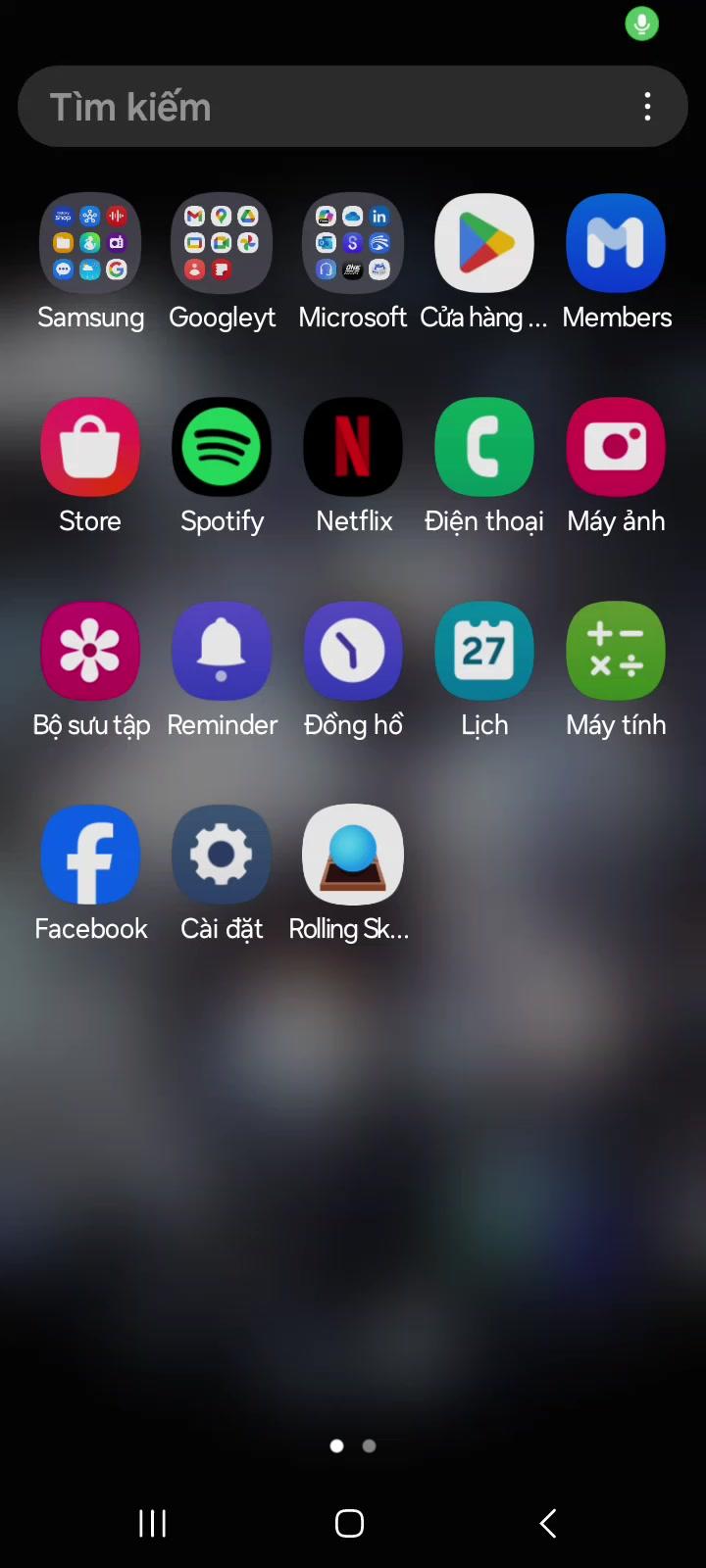Launch the Máy ảnh camera app
The image size is (706, 1568).
[616, 447]
